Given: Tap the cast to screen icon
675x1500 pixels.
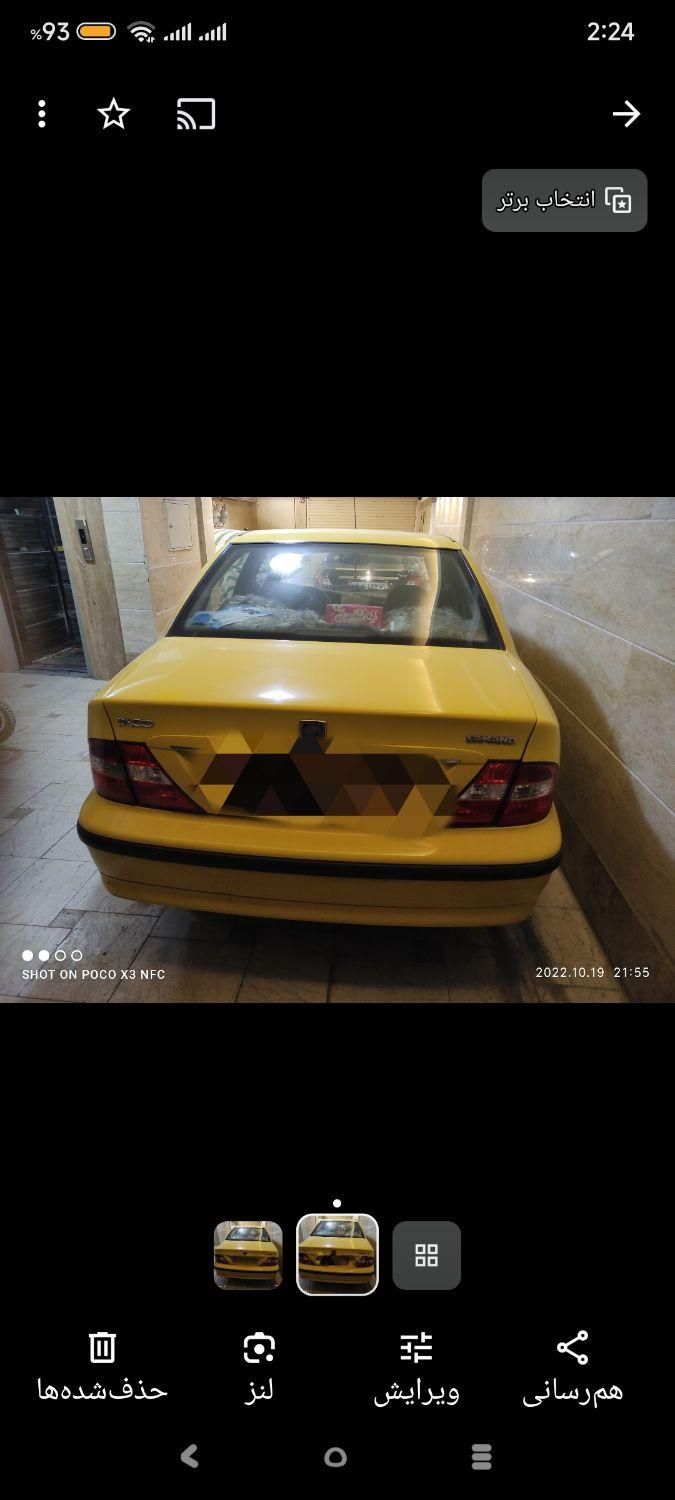Looking at the screenshot, I should (196, 114).
